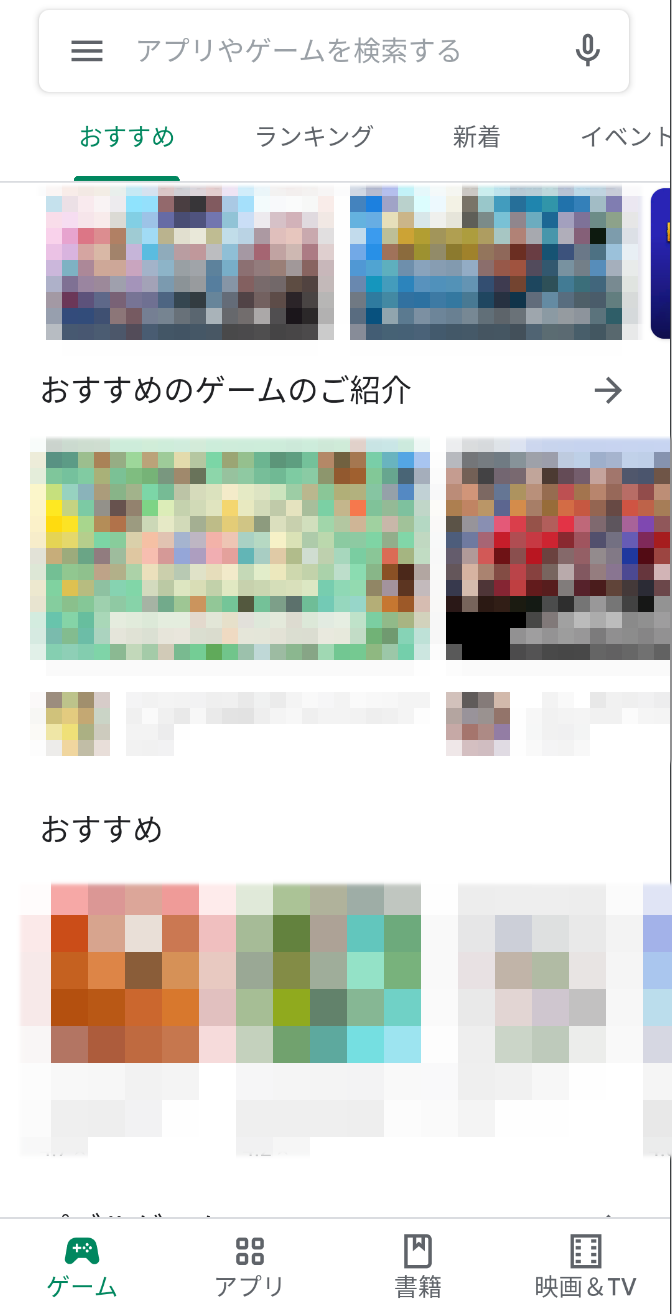Open the 新着 tab
Screen dimensions: 672x1314
point(476,137)
